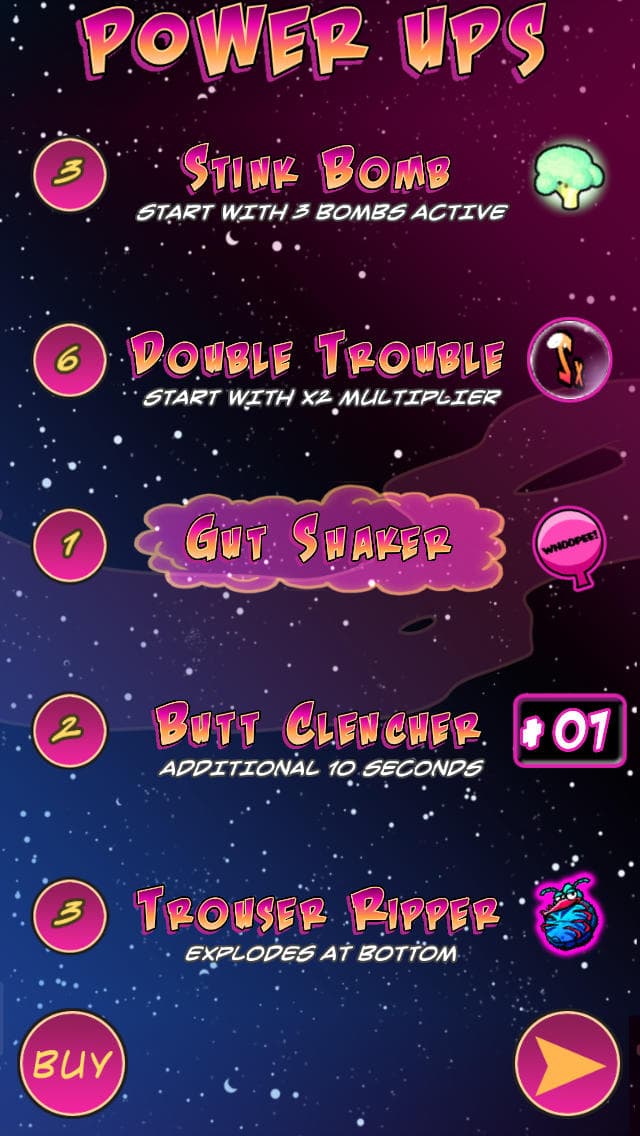Pick the Butt Clencher power-up

[318, 724]
